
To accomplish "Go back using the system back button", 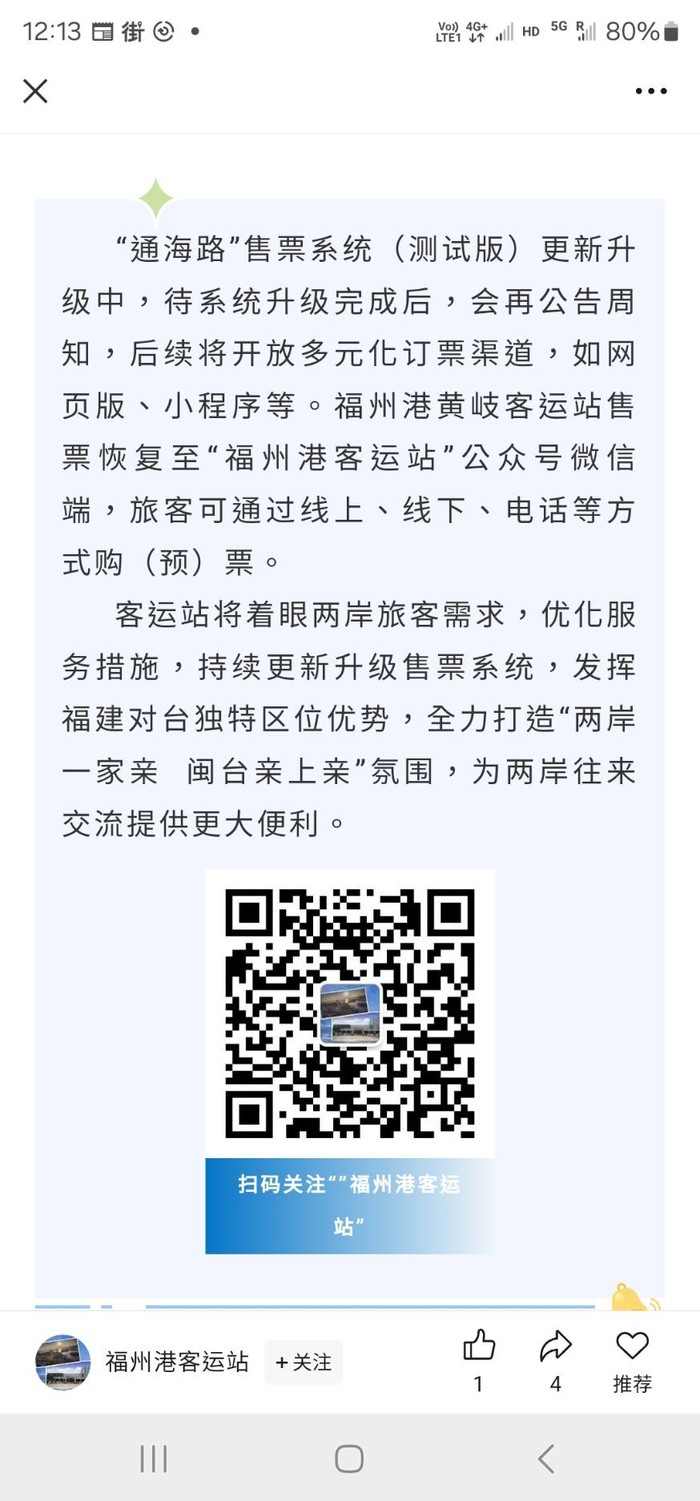I will tap(546, 1459).
